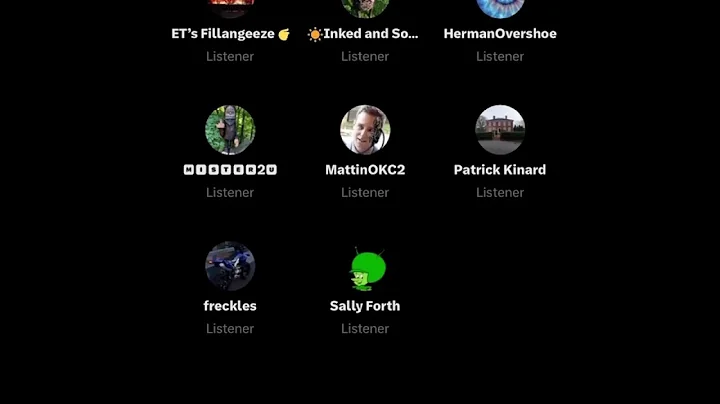Select listener HermanOvershoe

pos(500,33)
